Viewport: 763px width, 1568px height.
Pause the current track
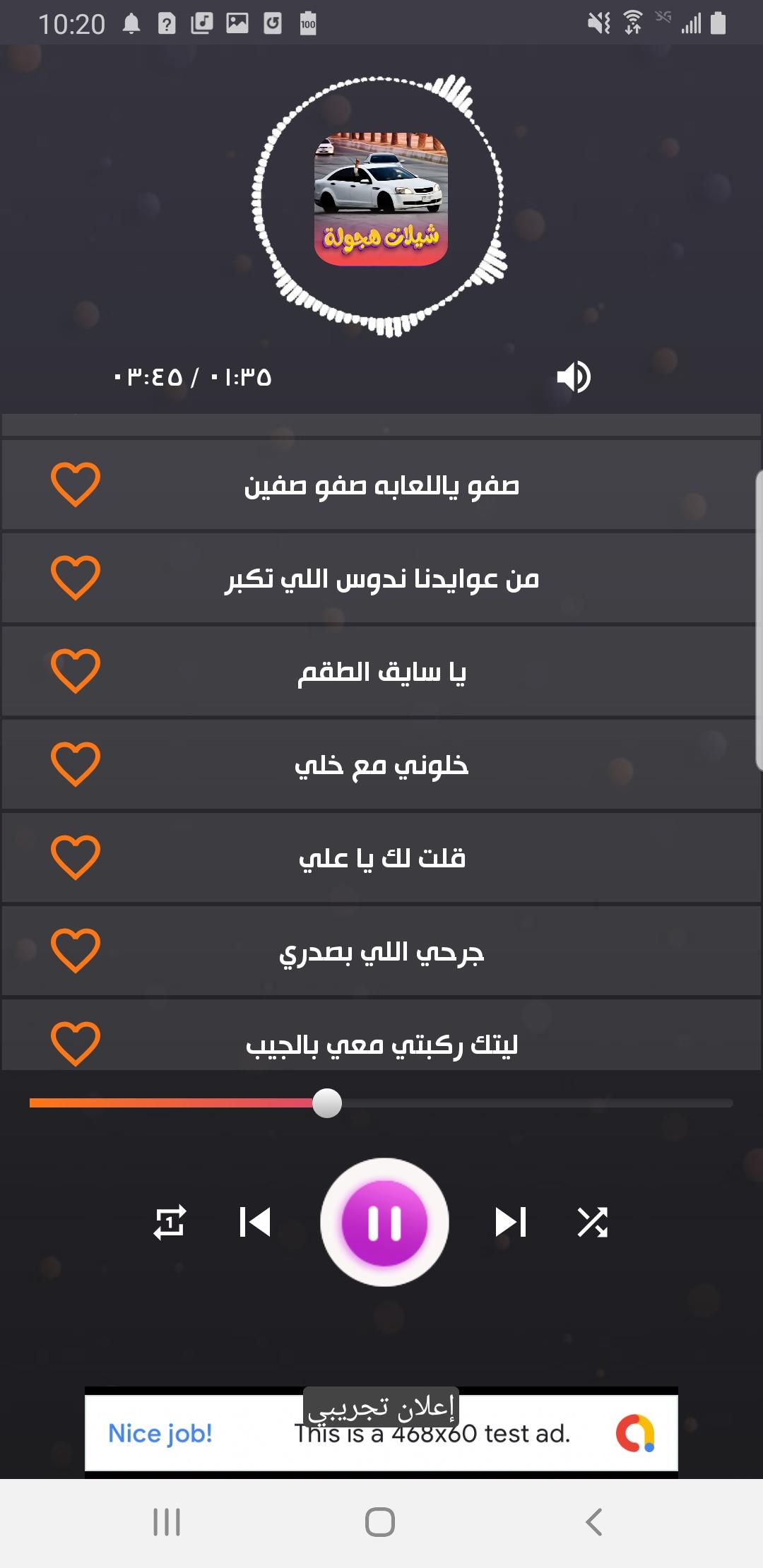pos(384,1222)
